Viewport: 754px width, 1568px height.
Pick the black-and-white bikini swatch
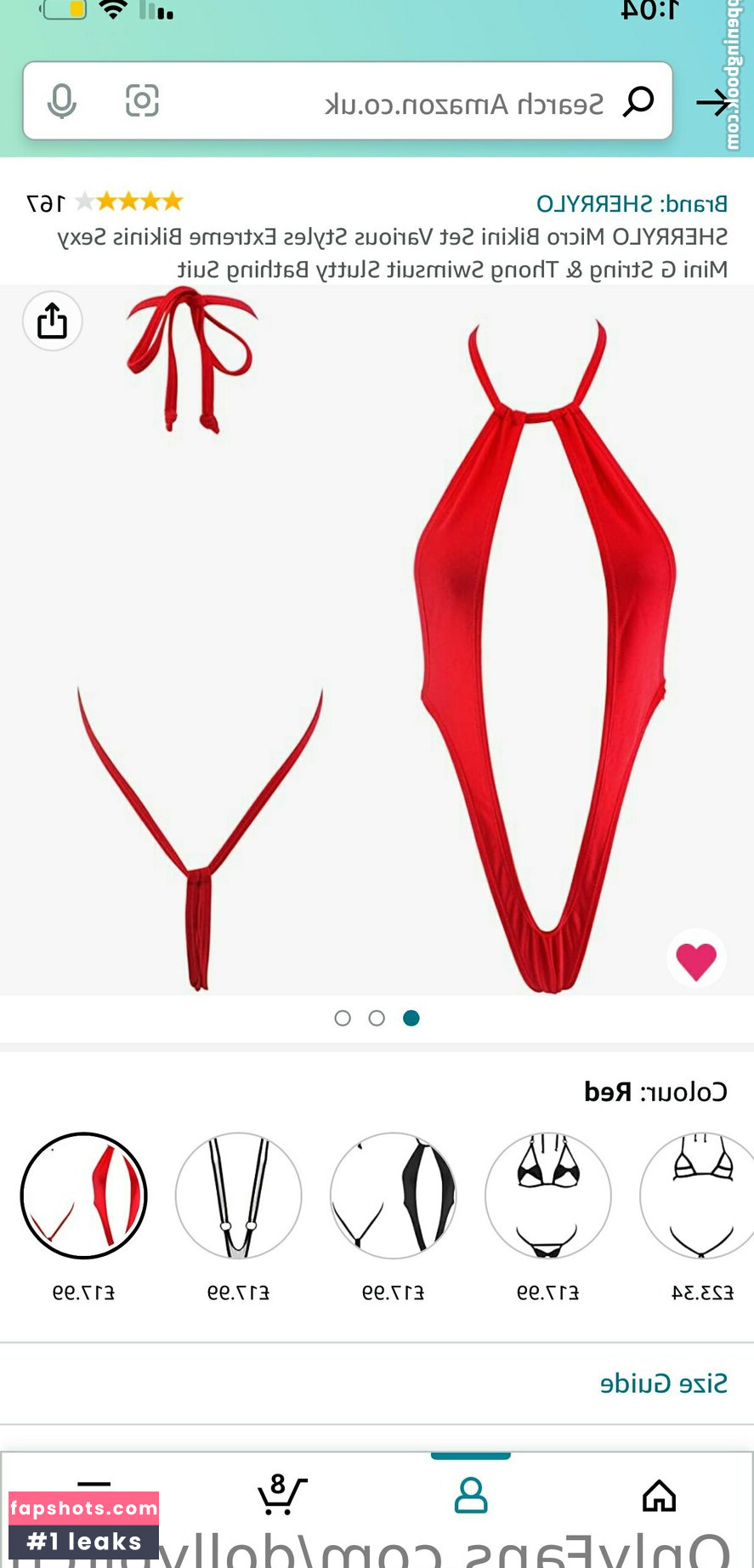(x=547, y=1196)
